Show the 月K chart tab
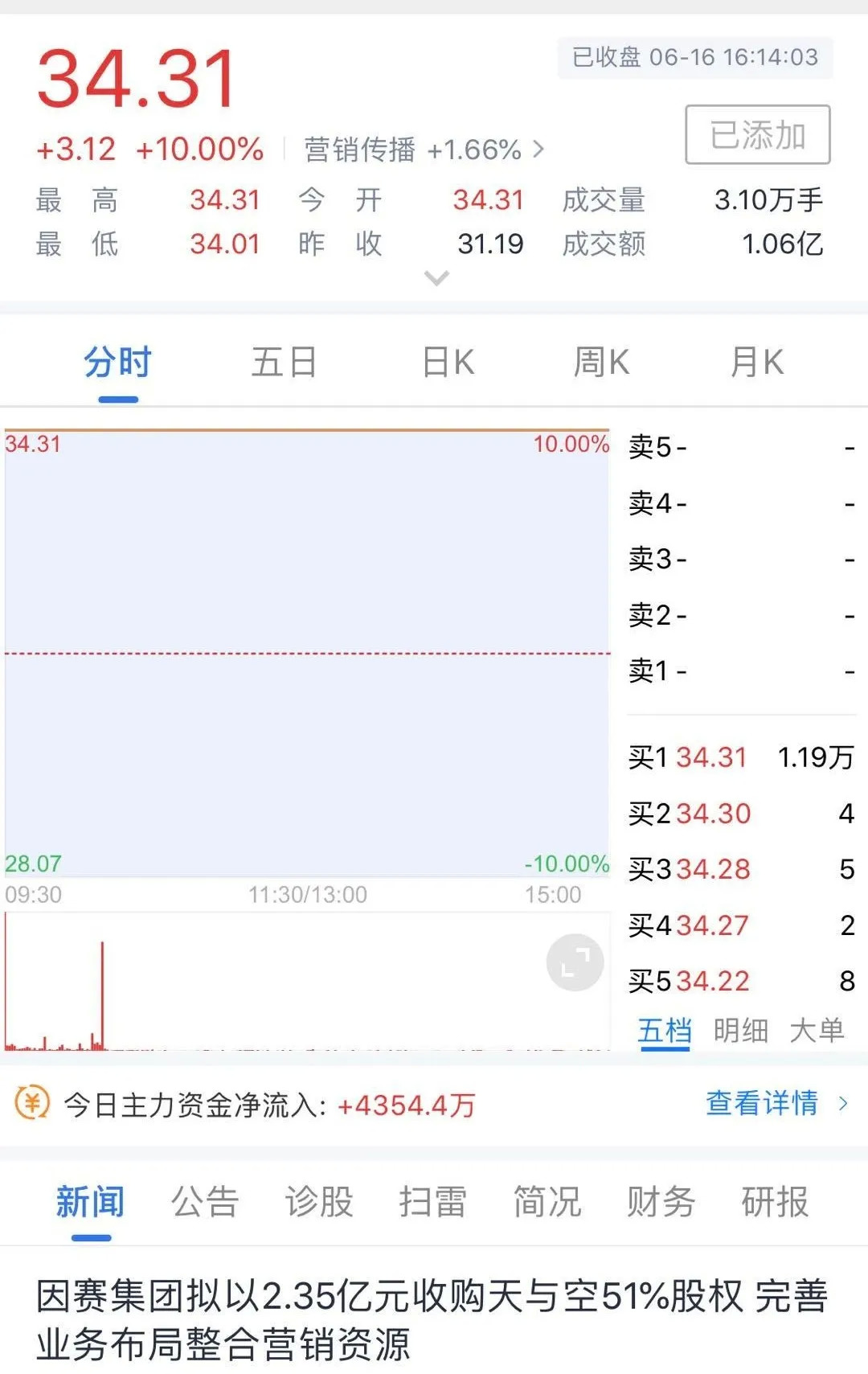868x1374 pixels. [x=757, y=363]
